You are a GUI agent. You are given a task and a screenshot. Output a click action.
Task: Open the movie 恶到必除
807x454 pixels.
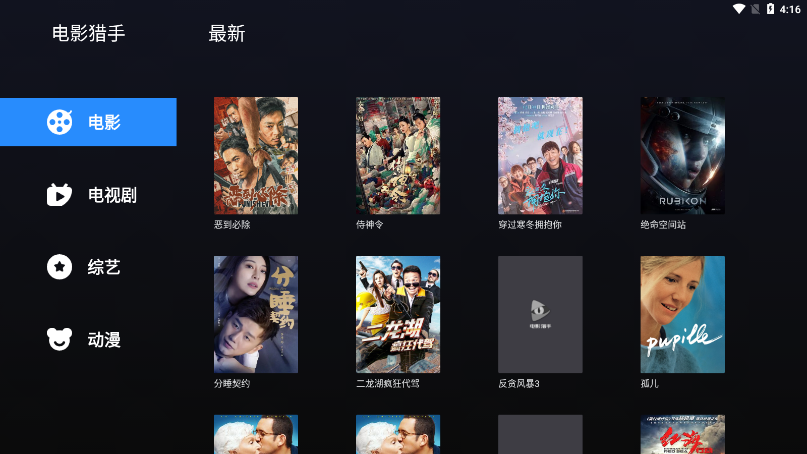tap(256, 156)
